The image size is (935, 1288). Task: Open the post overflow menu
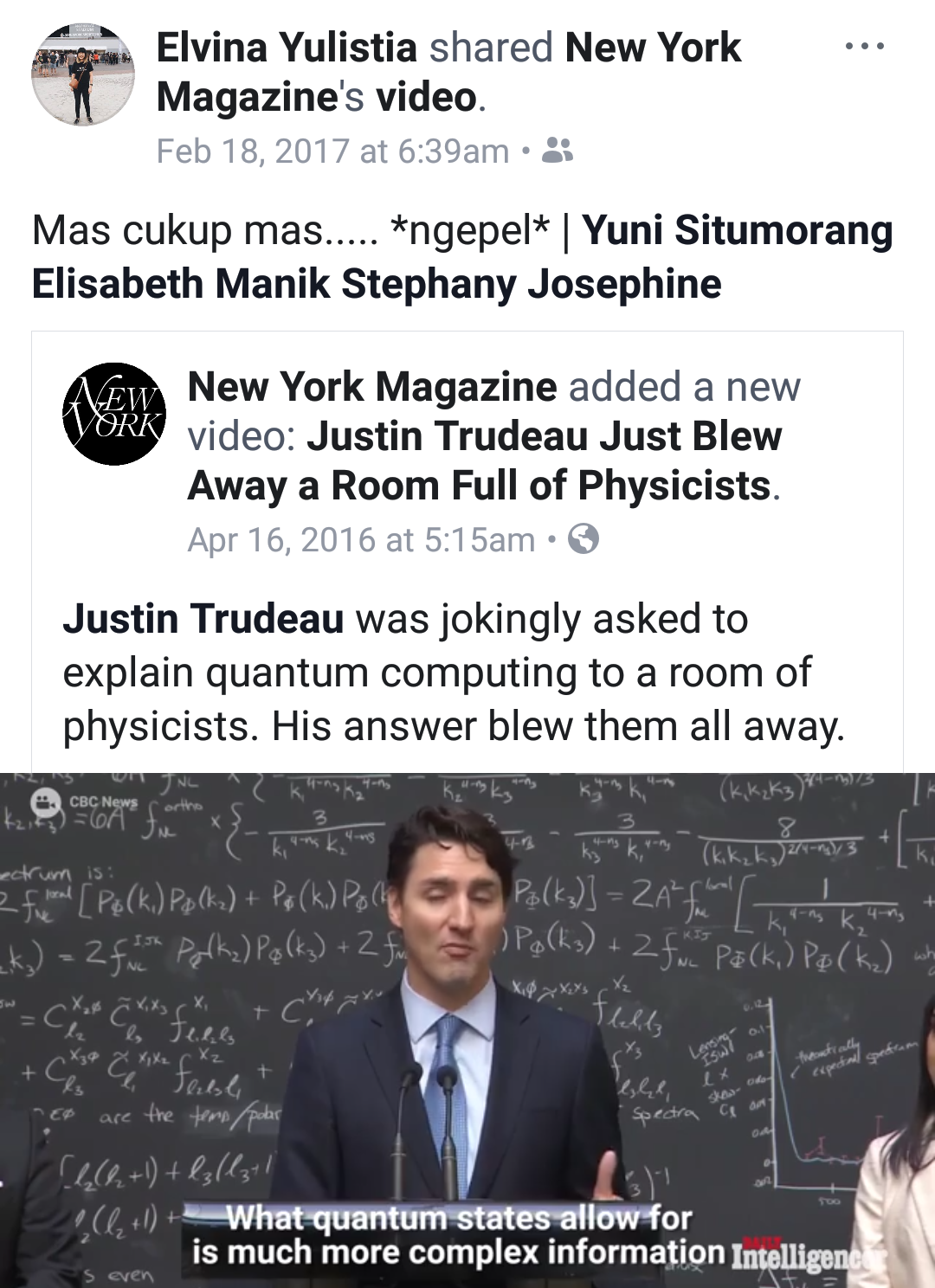tap(864, 47)
